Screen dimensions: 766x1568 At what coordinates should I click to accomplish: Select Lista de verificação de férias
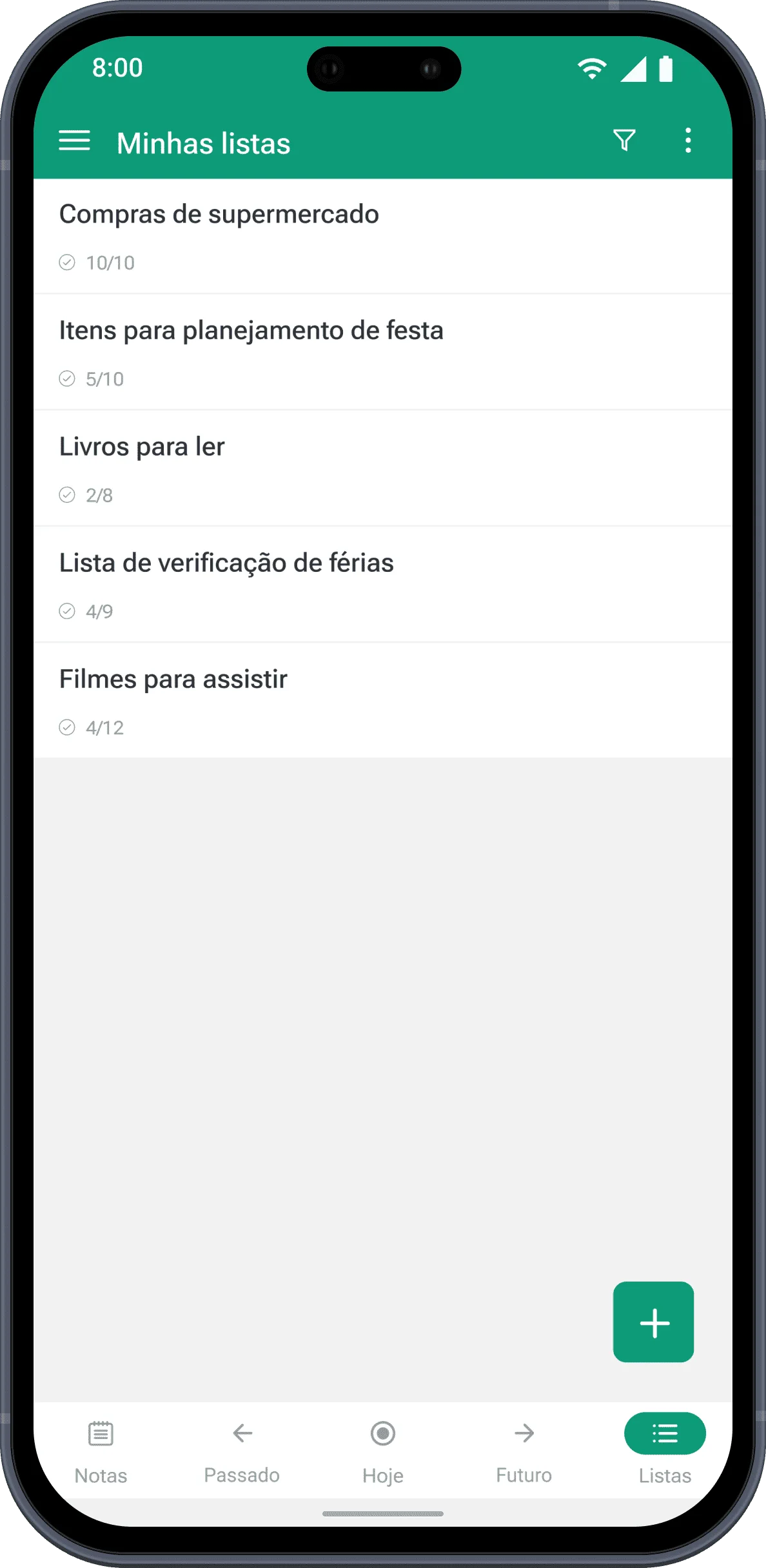point(226,562)
